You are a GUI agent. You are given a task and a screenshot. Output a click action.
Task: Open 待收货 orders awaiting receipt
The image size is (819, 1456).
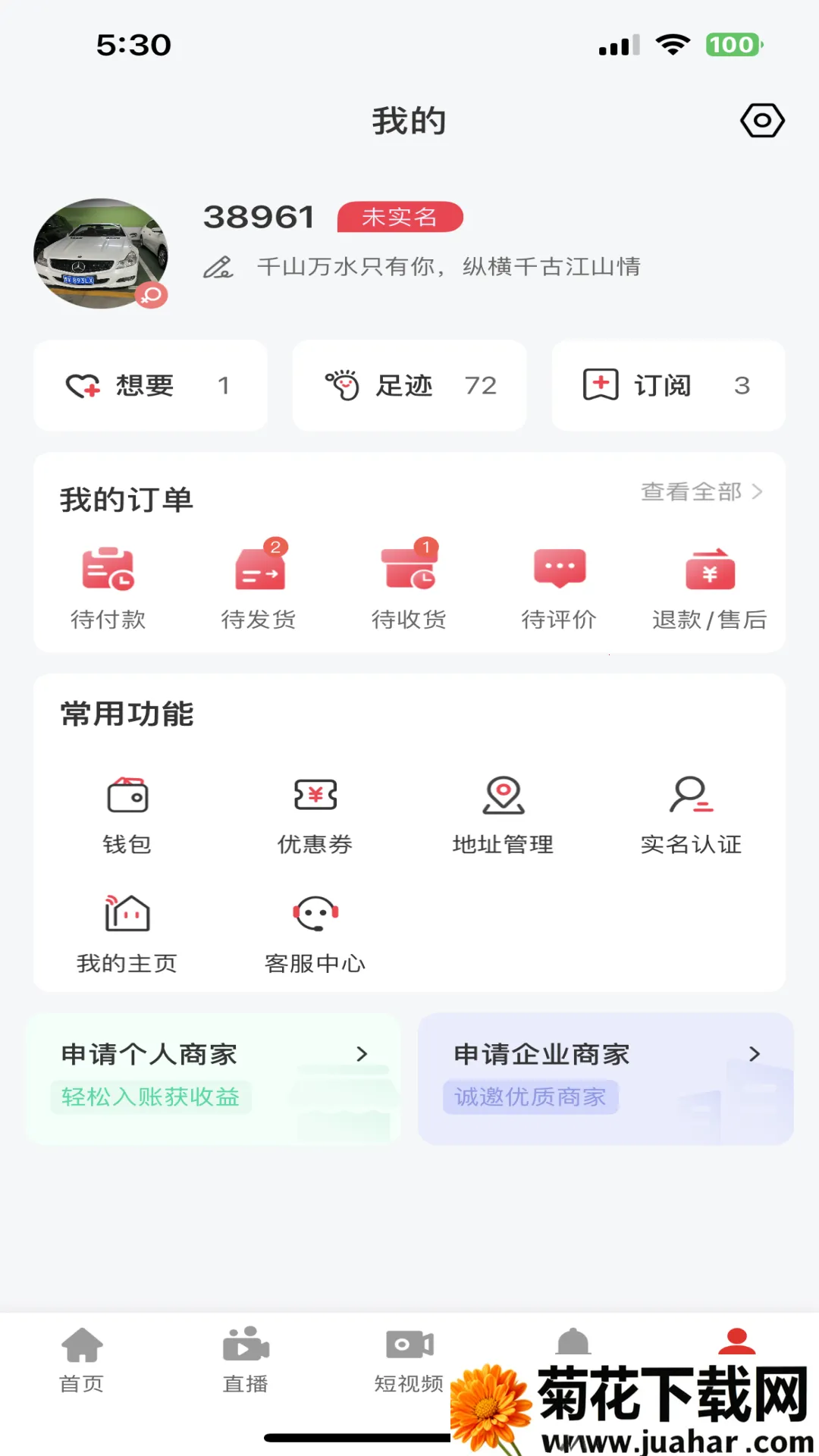409,584
